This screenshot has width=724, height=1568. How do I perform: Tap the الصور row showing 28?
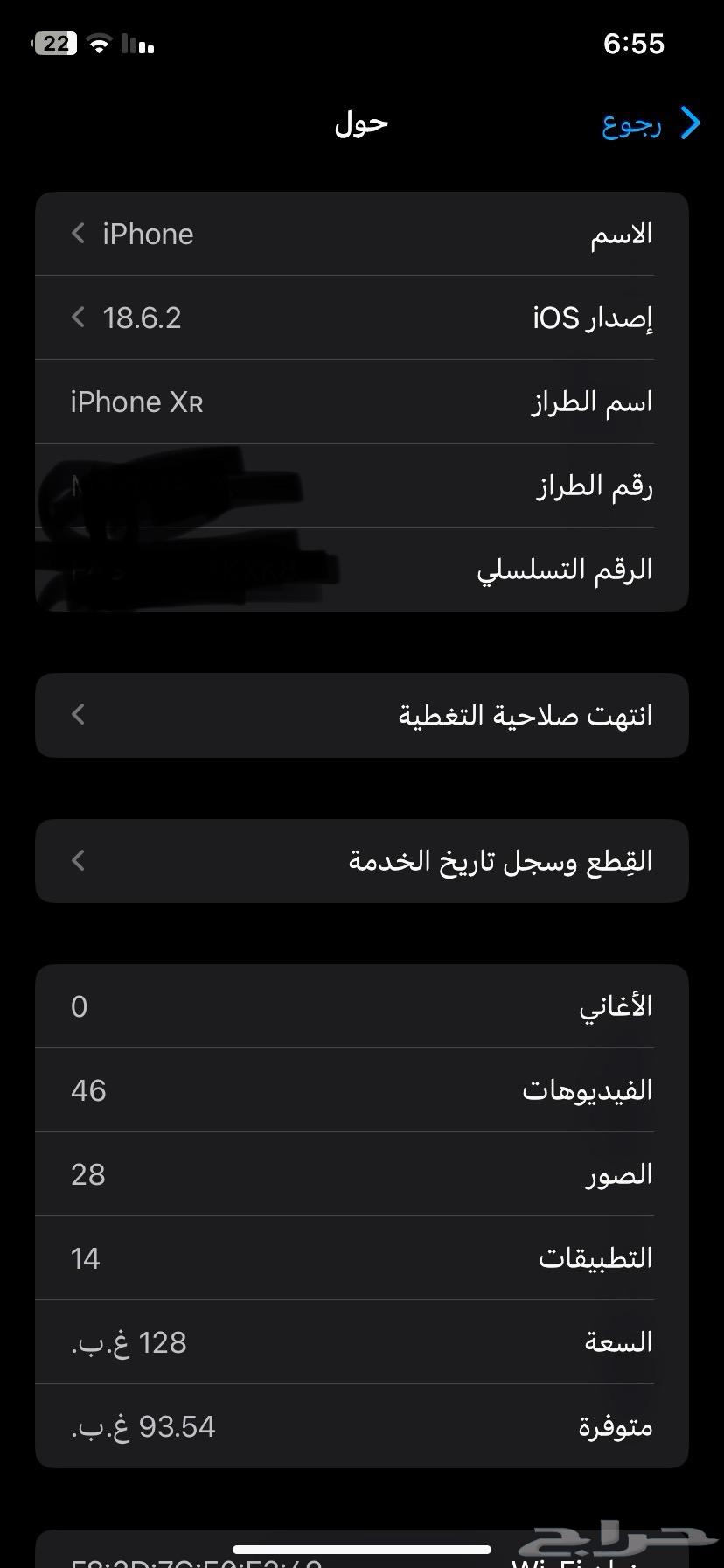coord(361,1174)
